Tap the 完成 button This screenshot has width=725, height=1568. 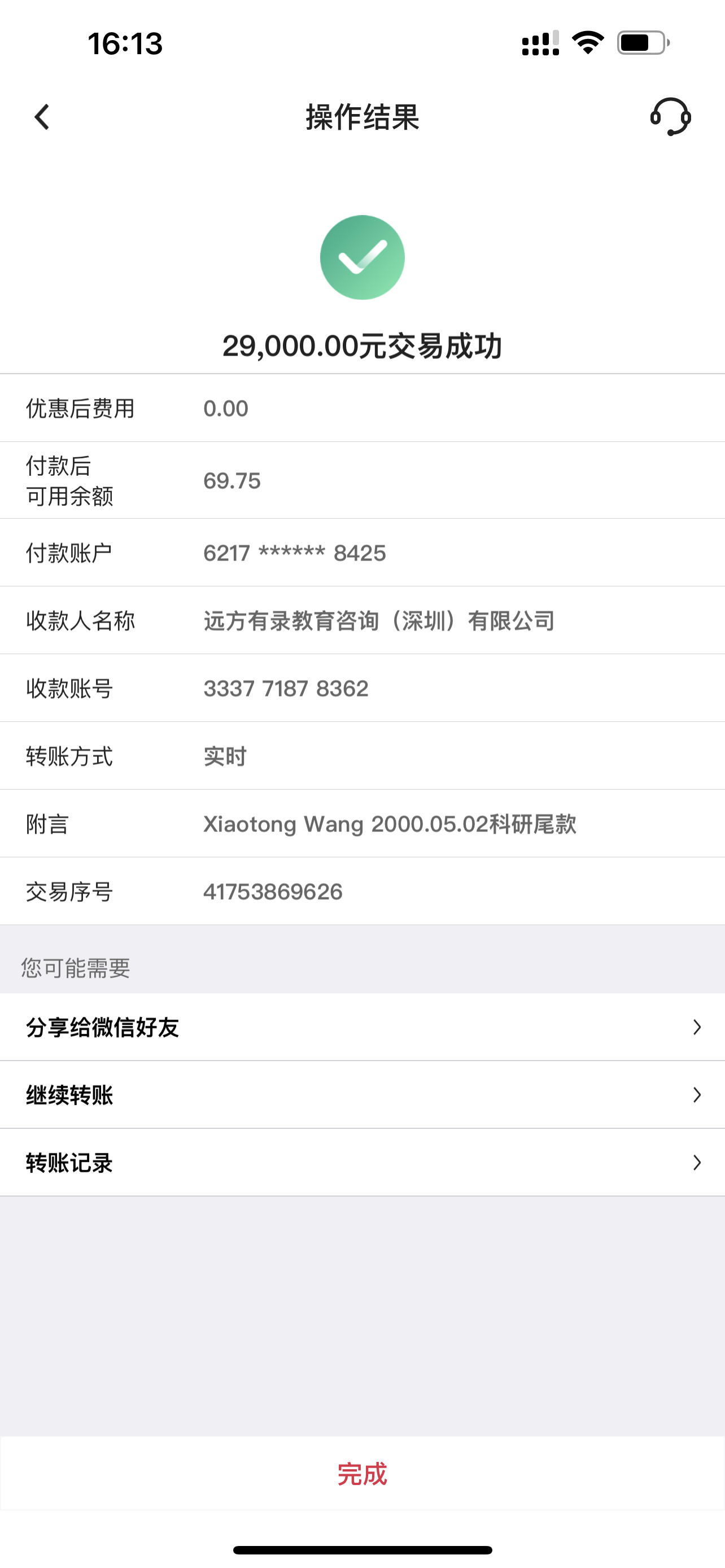[x=362, y=1474]
